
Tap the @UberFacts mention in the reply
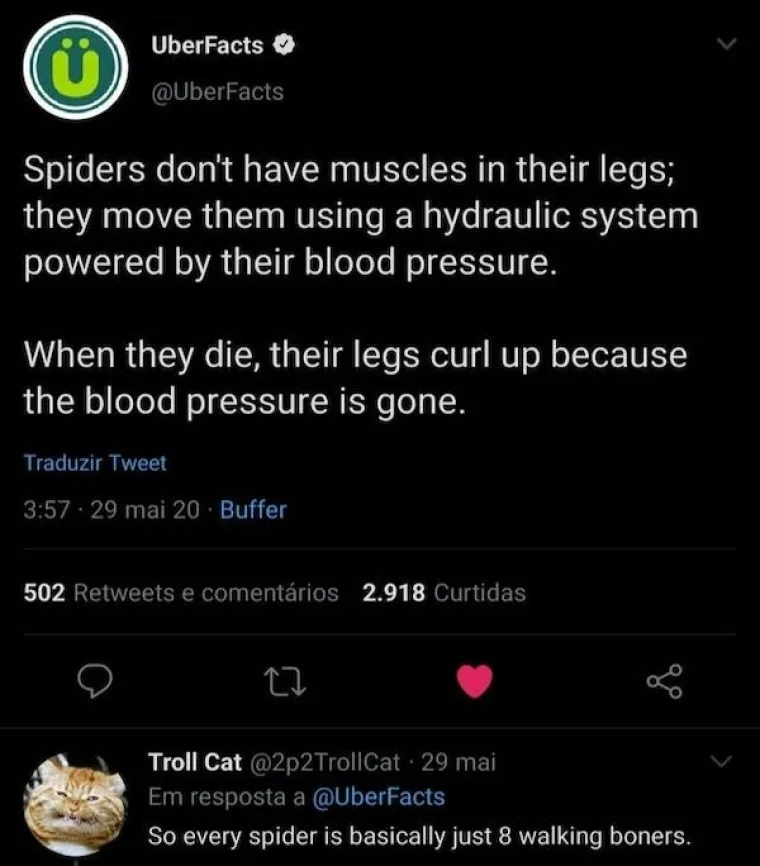[x=379, y=797]
